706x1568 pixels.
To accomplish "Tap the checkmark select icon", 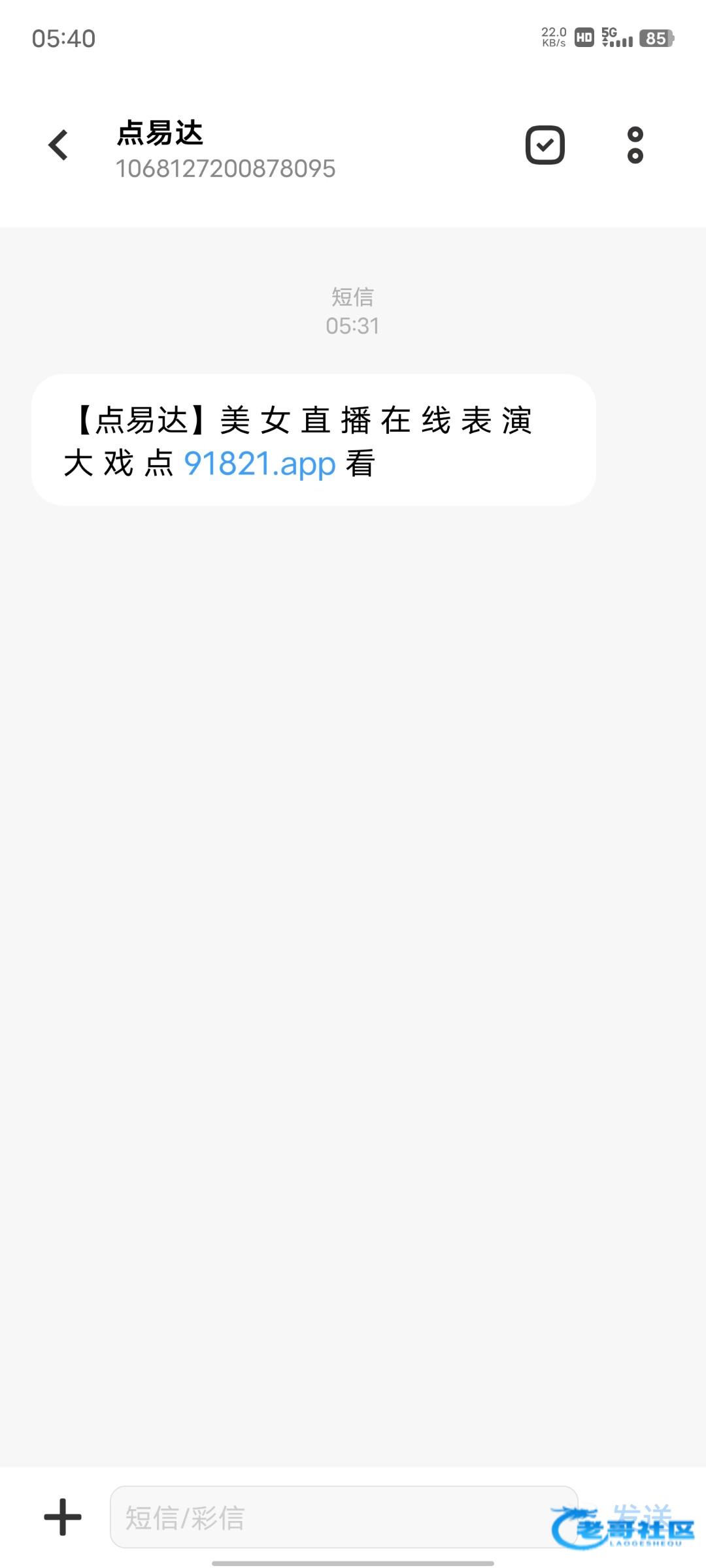I will coord(545,145).
